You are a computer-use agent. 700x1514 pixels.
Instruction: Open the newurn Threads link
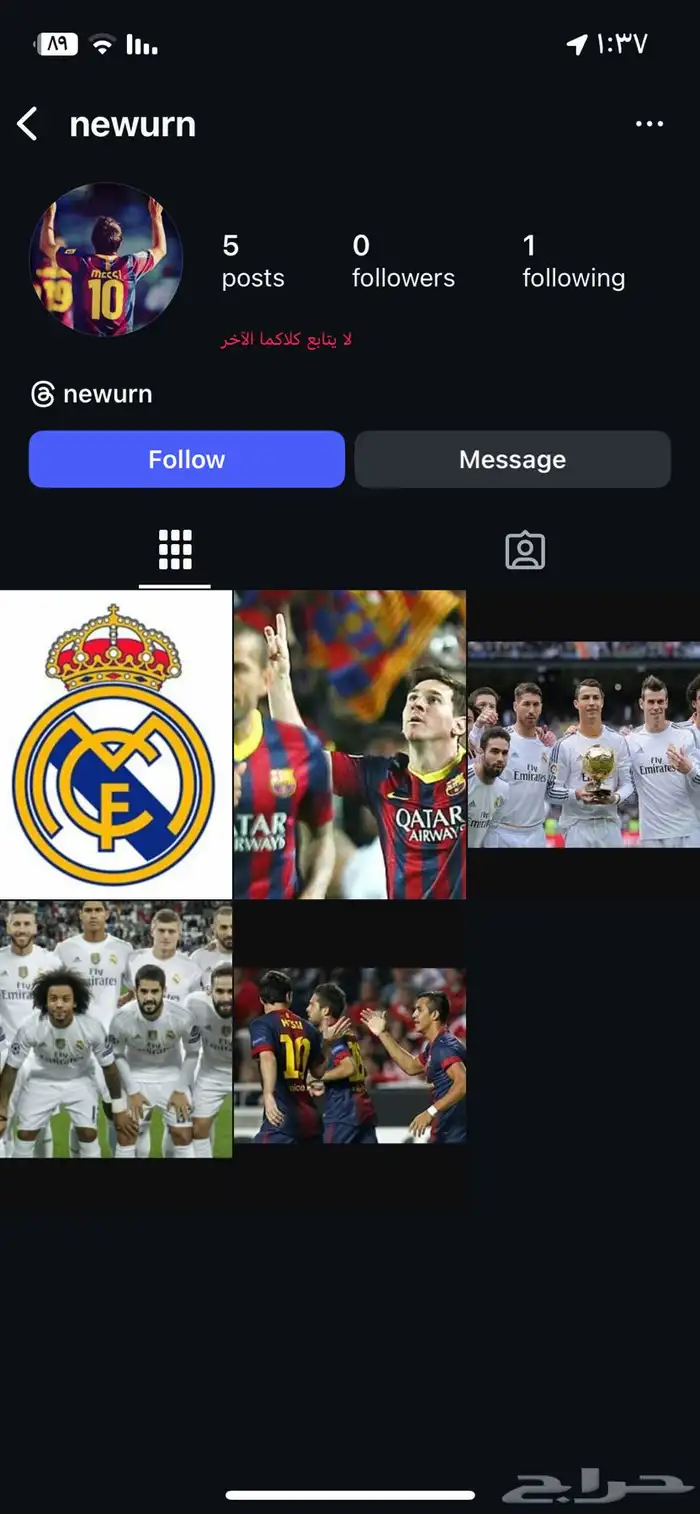92,394
